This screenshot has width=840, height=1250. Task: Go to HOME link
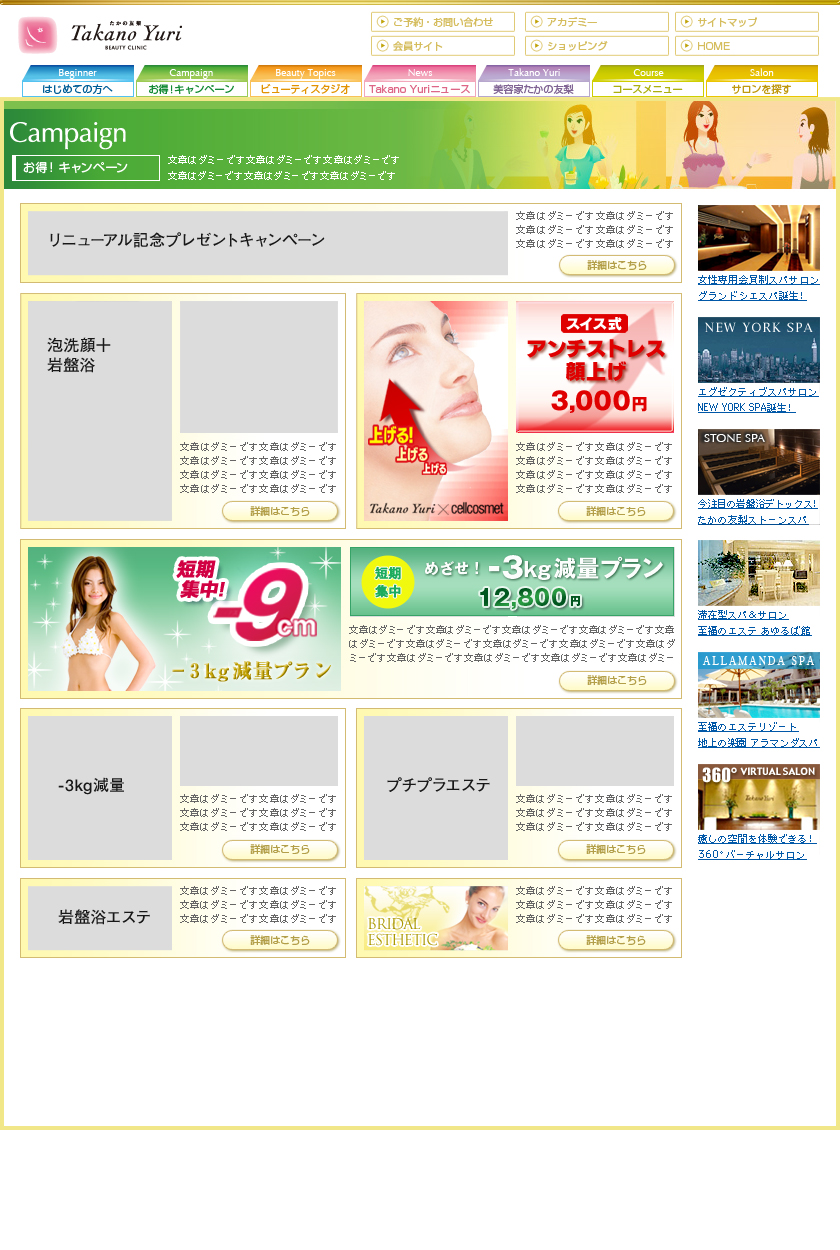tap(746, 46)
